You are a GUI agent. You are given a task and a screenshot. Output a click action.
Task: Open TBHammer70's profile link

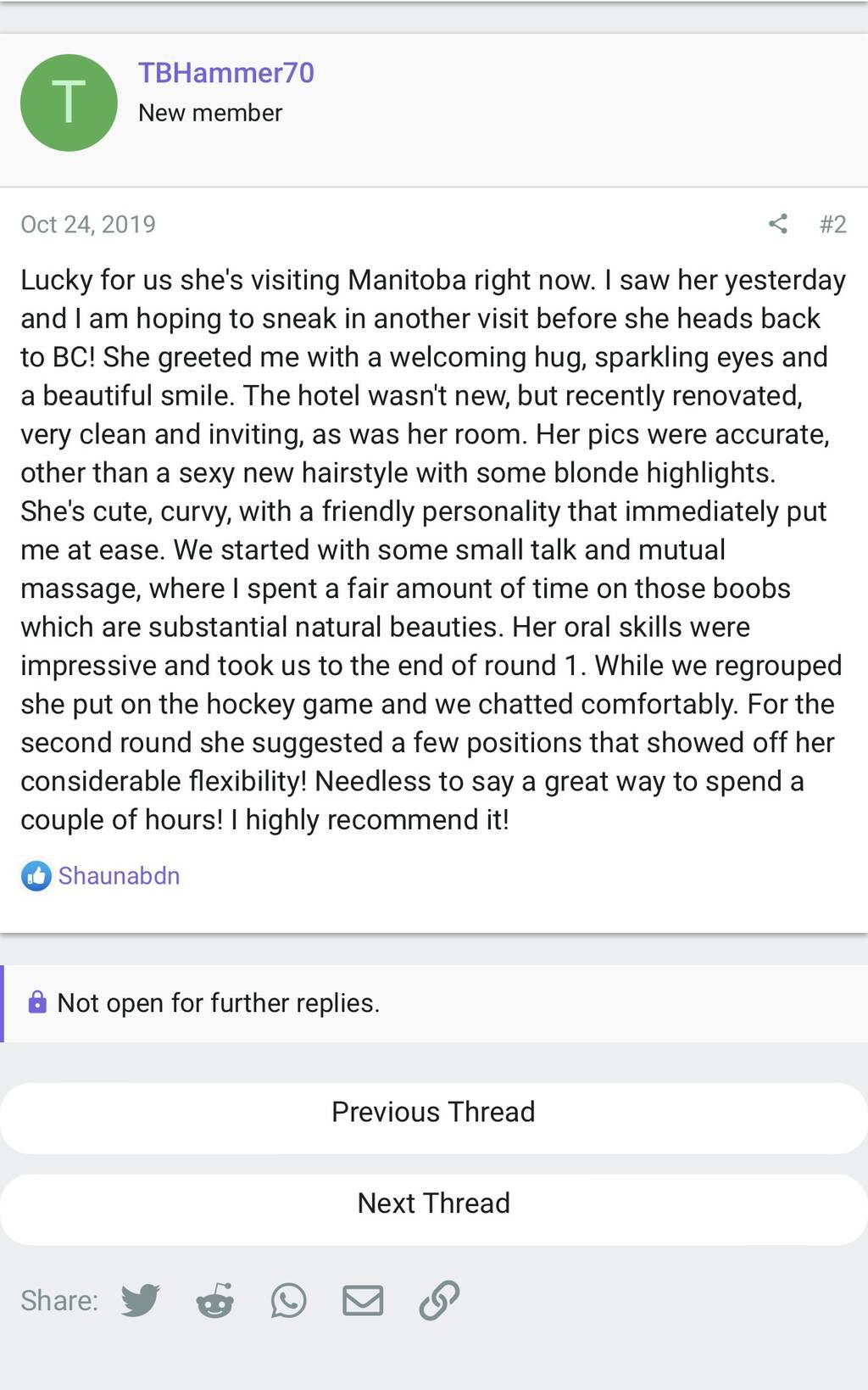[225, 73]
